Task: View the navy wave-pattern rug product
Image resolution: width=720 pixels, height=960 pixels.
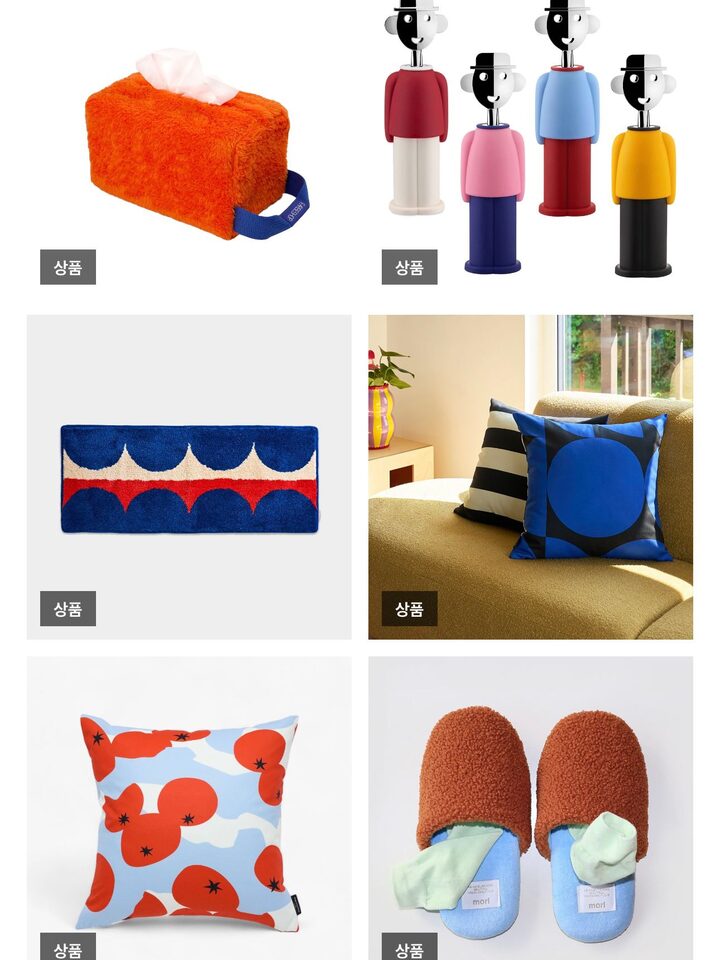Action: point(189,478)
